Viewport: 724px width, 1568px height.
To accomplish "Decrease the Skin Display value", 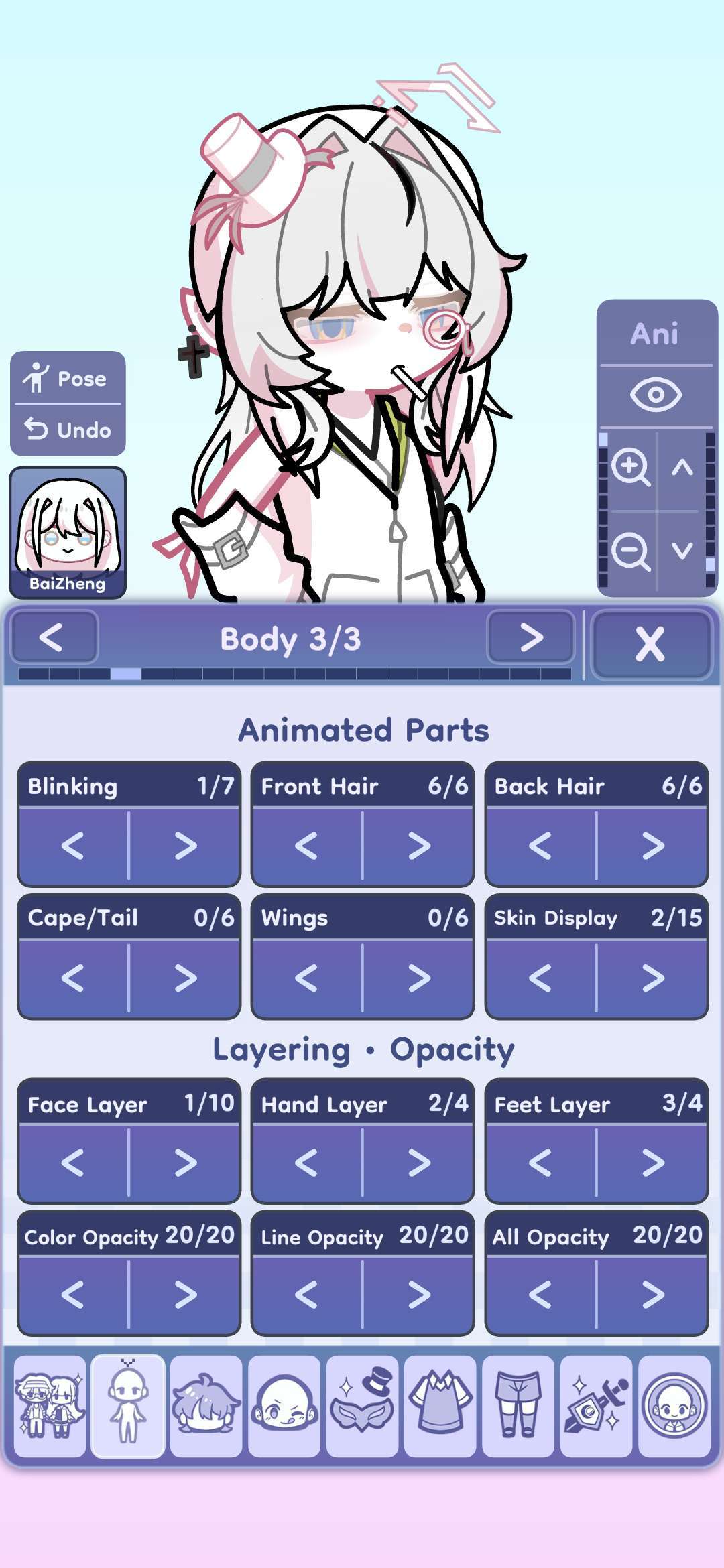I will [541, 978].
